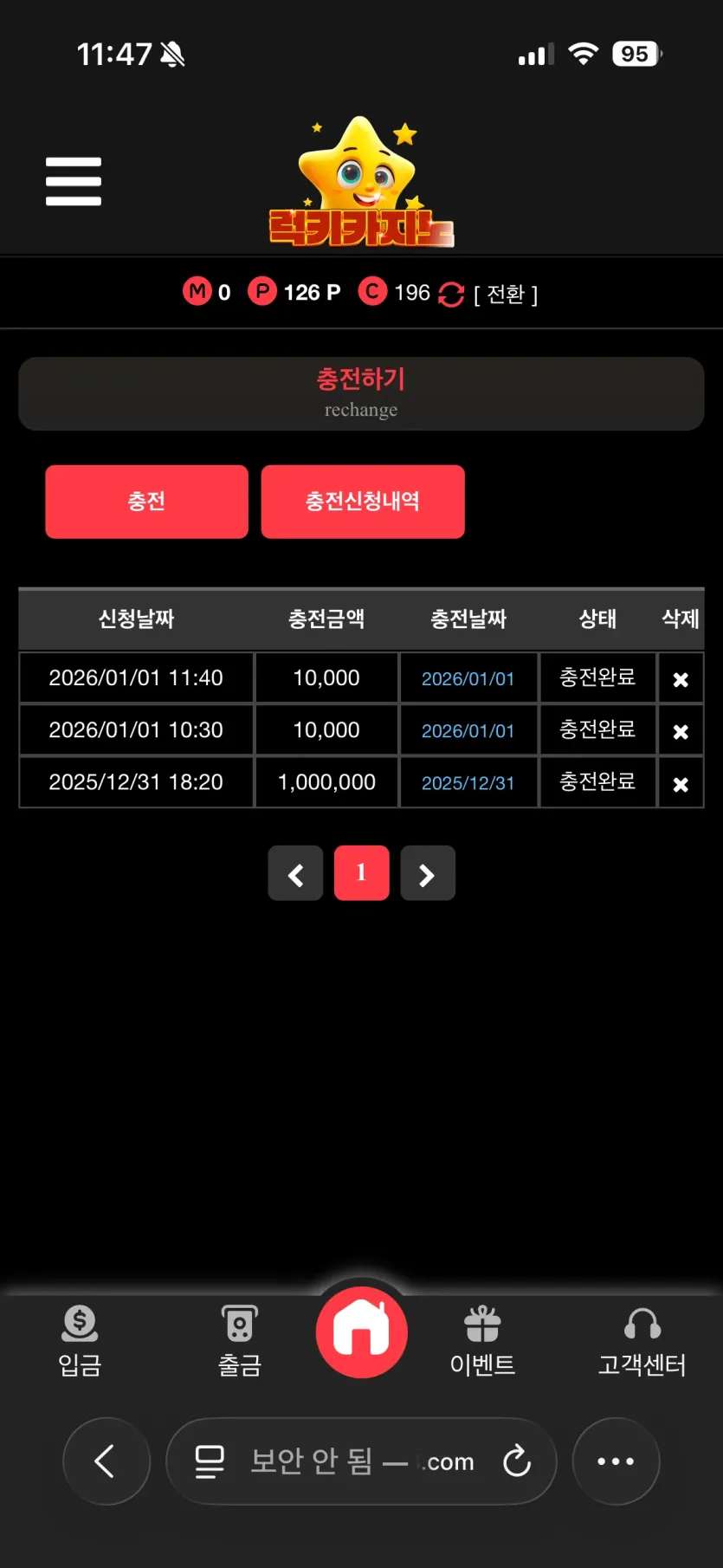Open the 출금 withdrawal tab
The width and height of the screenshot is (723, 1568).
pos(240,1341)
